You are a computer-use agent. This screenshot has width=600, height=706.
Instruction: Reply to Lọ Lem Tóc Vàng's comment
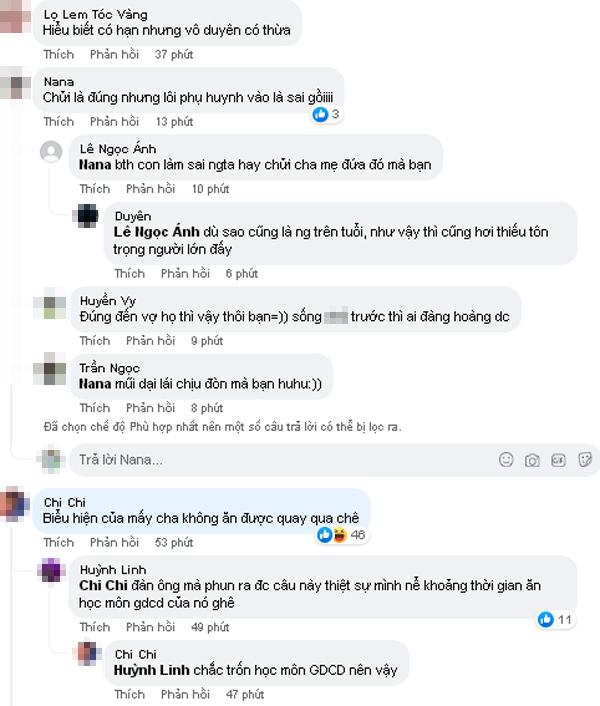[113, 54]
